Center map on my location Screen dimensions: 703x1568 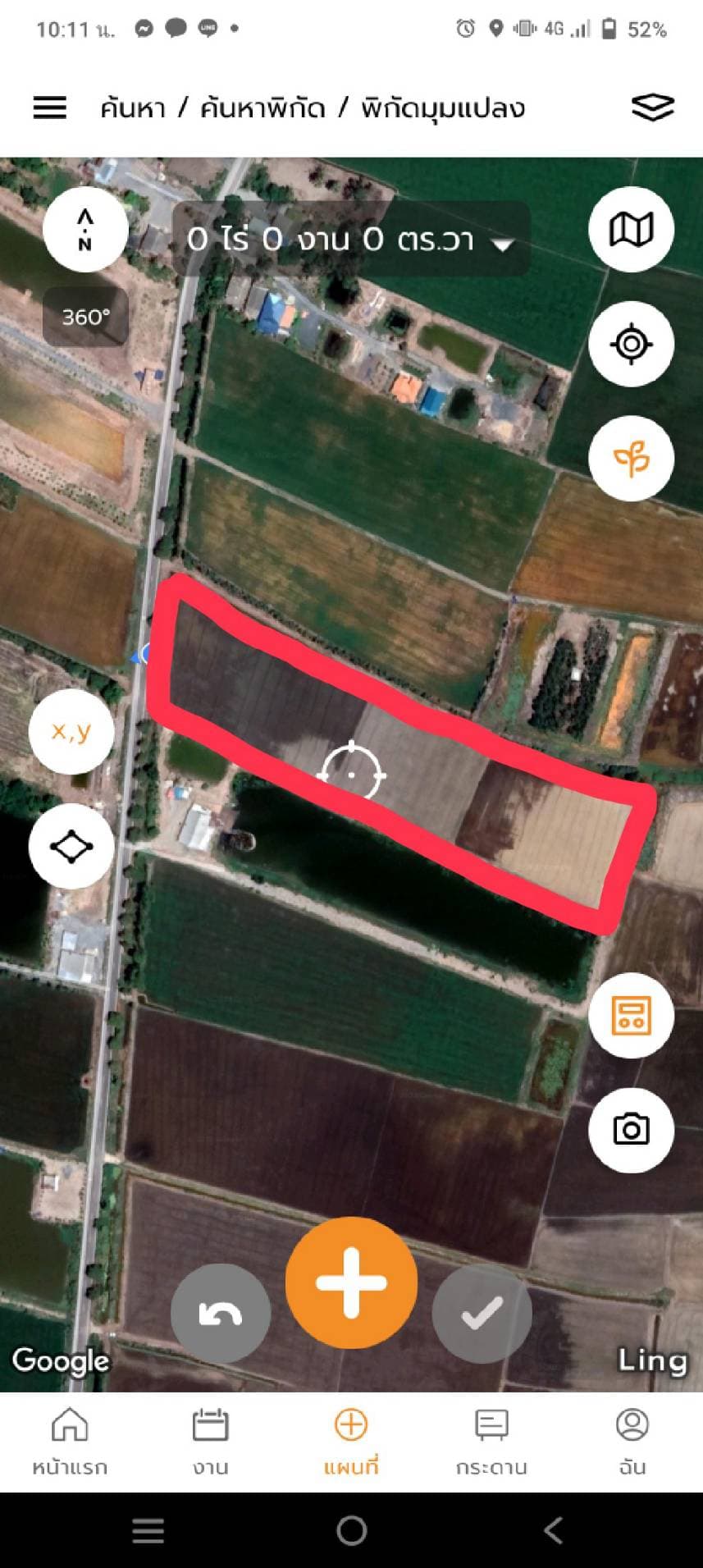pyautogui.click(x=631, y=343)
